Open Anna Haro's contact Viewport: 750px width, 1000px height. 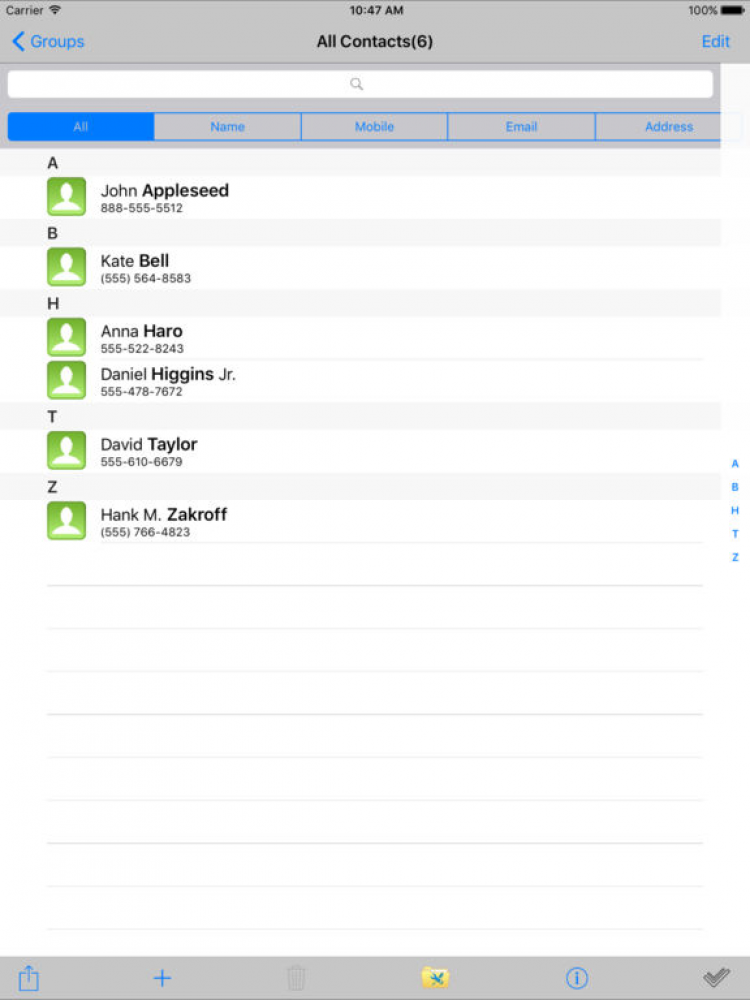pos(360,338)
